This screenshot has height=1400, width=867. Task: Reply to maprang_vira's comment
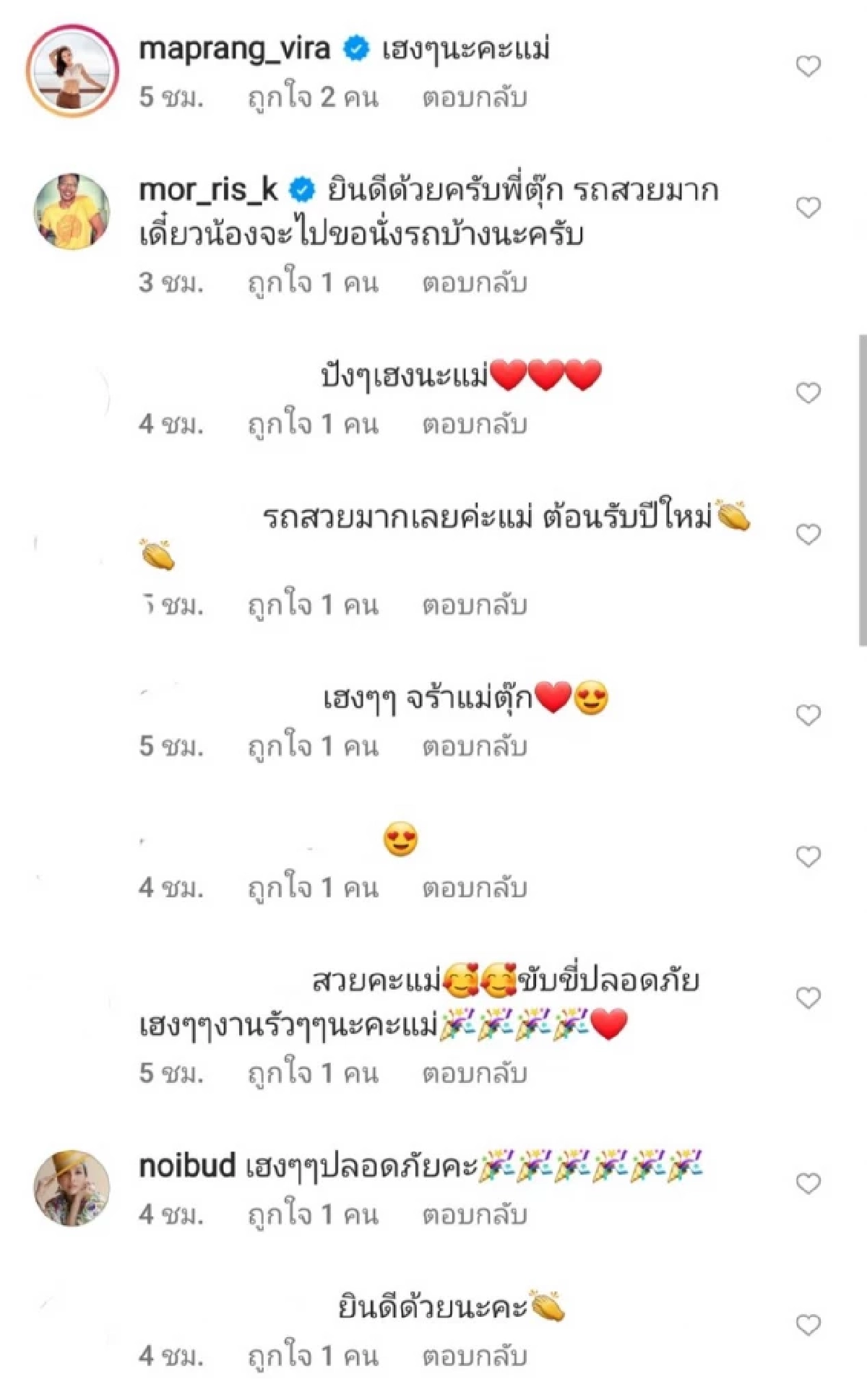pos(474,98)
